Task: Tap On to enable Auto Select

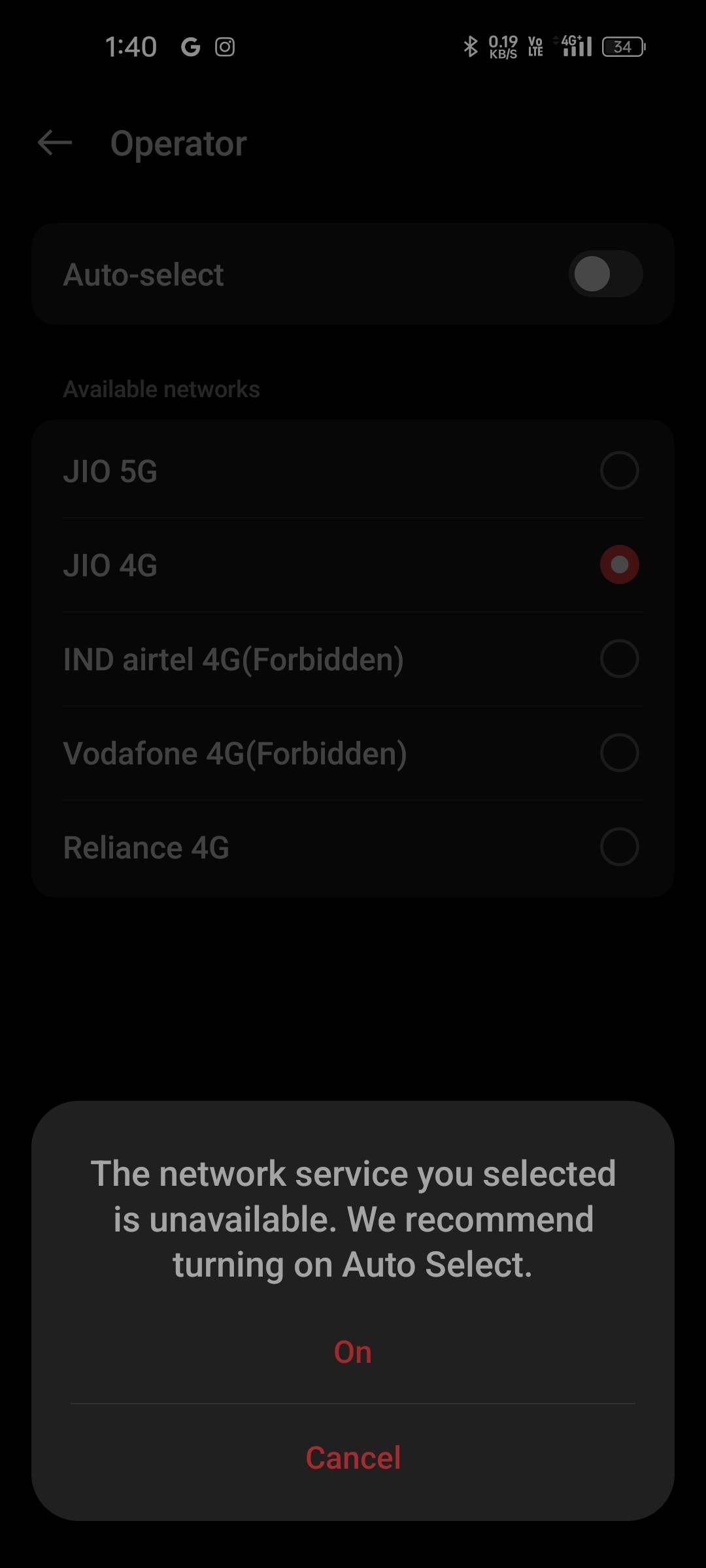Action: click(x=352, y=1352)
